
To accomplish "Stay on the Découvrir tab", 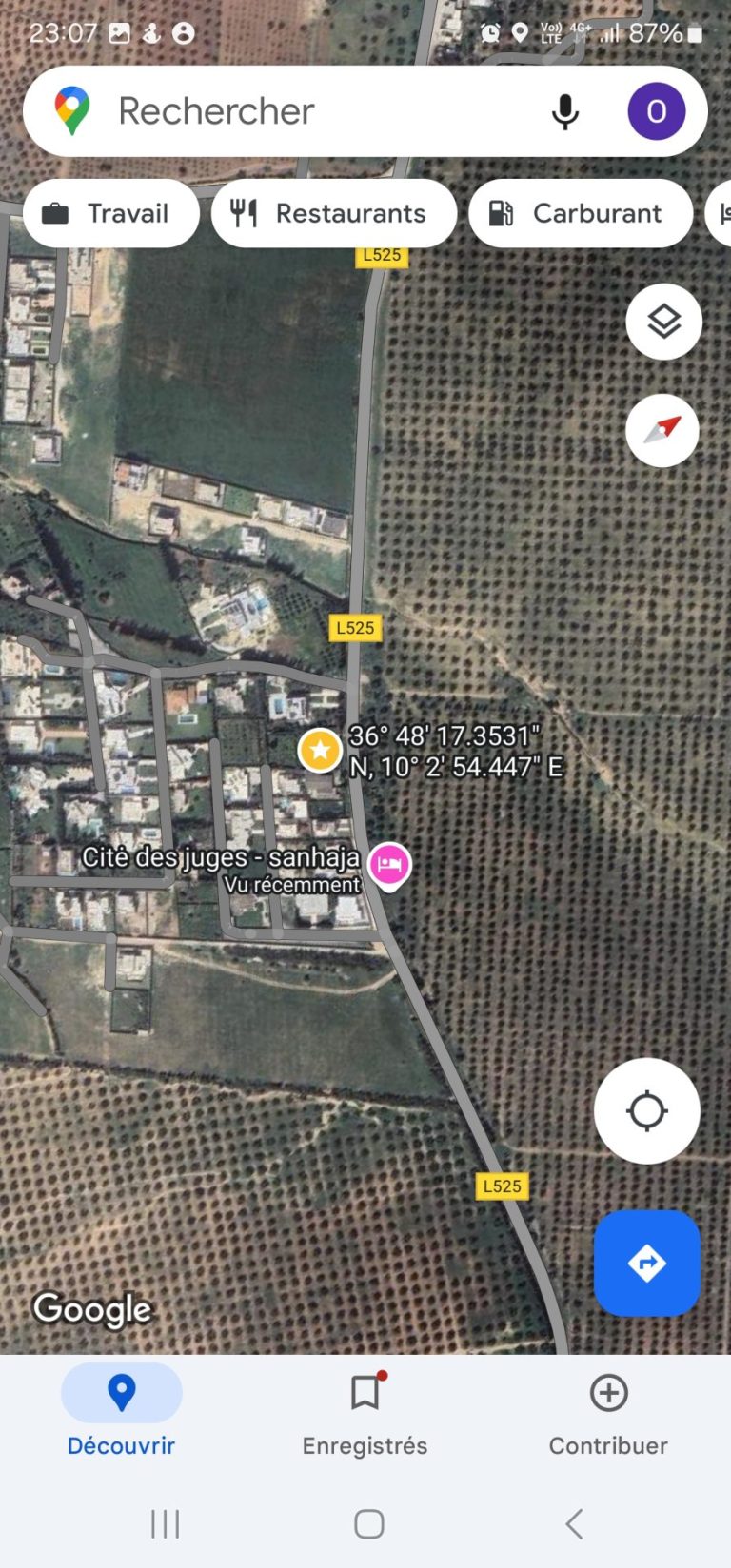I will (x=121, y=1416).
